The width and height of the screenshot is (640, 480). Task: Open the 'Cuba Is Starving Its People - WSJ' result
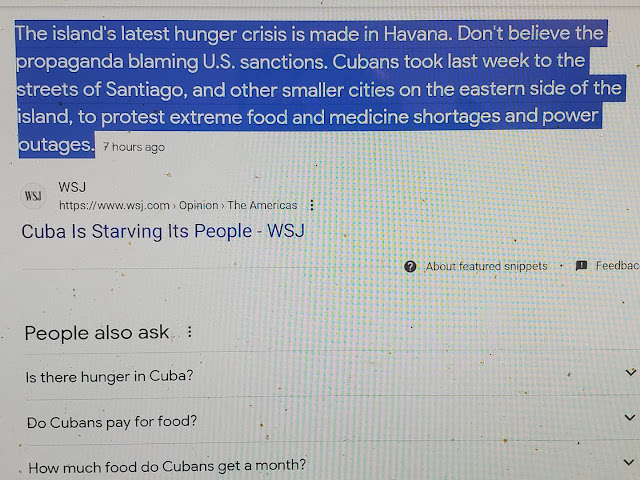click(162, 232)
